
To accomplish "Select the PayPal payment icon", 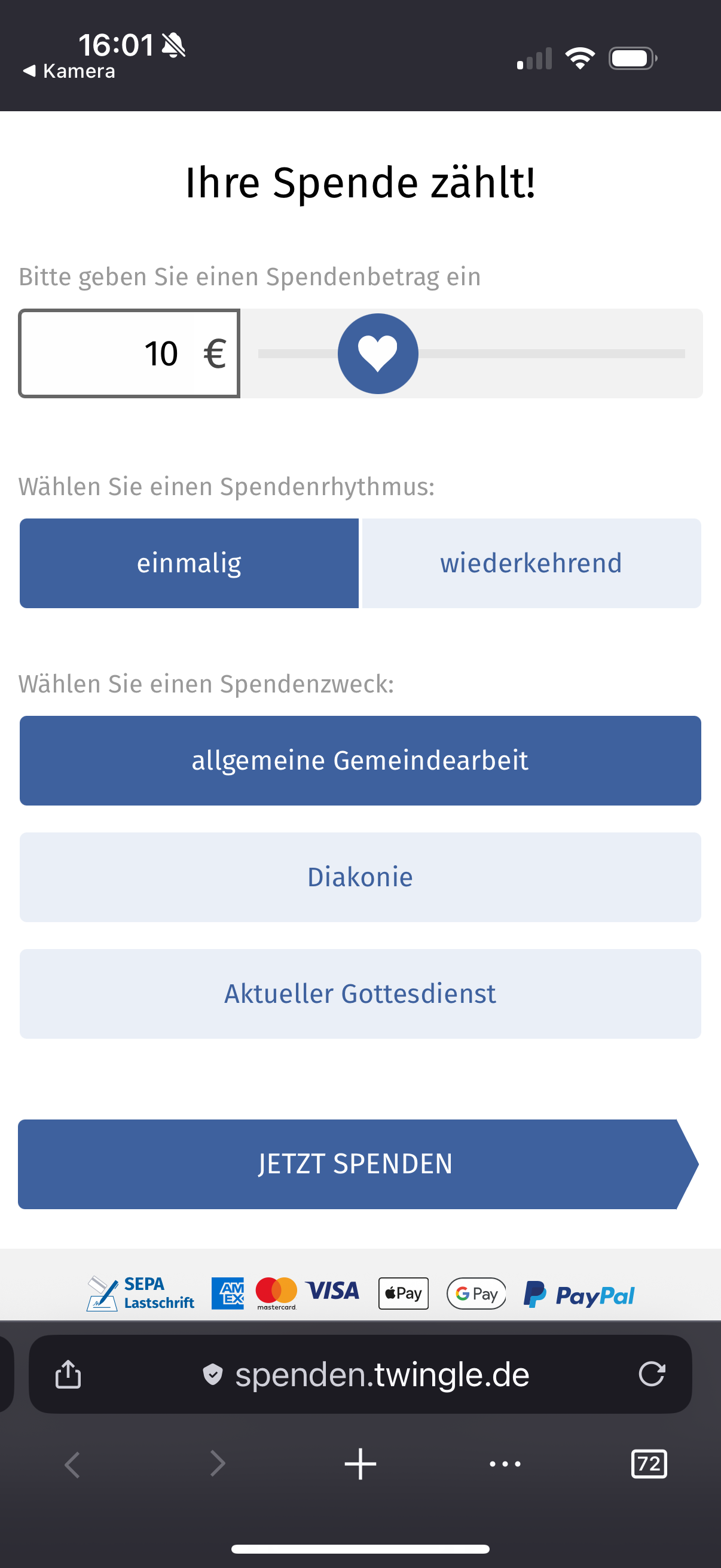I will [x=581, y=1292].
